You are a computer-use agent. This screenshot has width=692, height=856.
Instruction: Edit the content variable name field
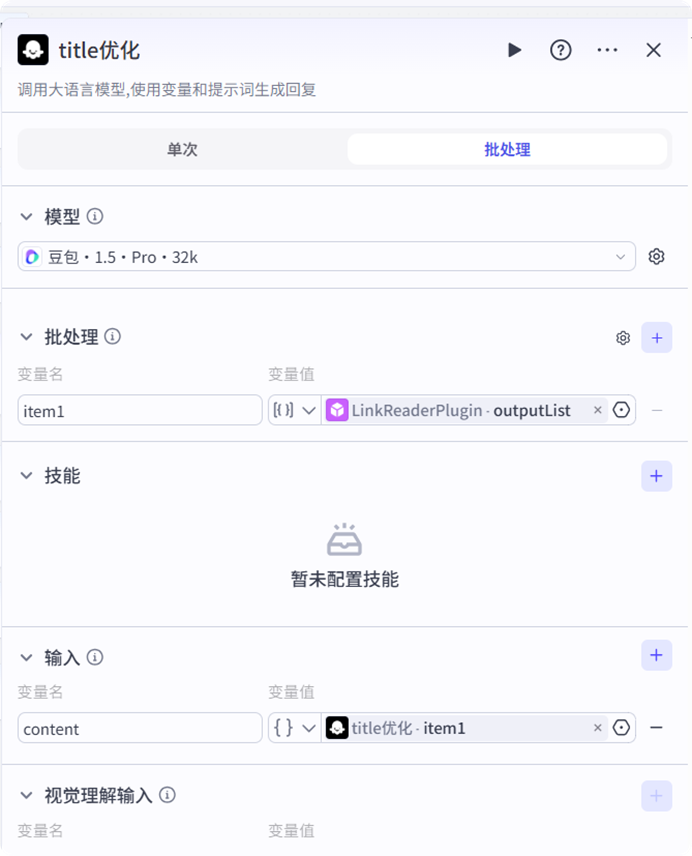click(140, 728)
